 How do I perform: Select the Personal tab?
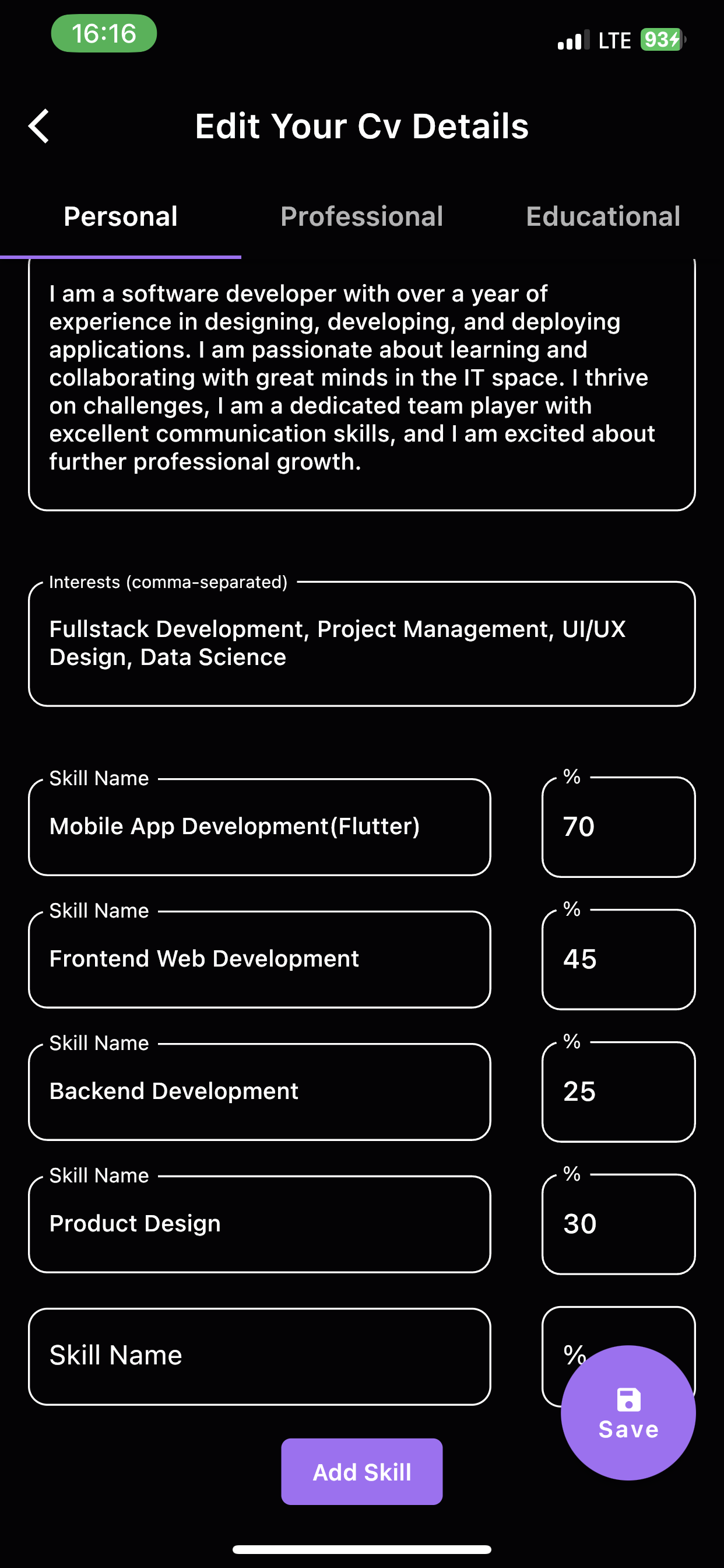(x=121, y=216)
